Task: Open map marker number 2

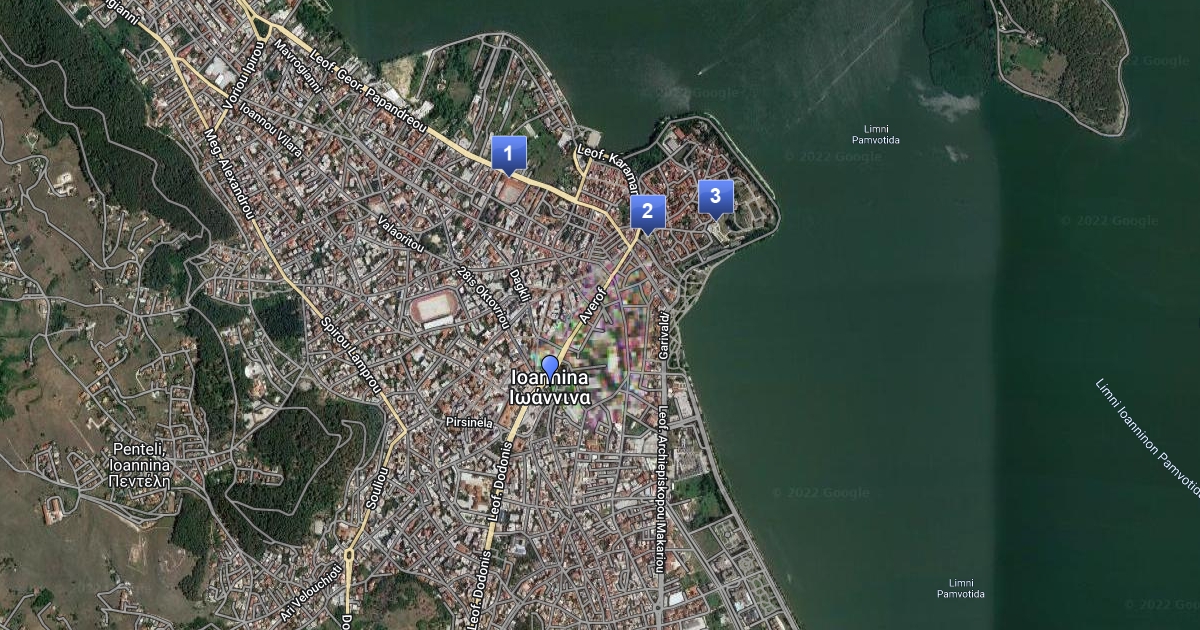Action: point(648,213)
